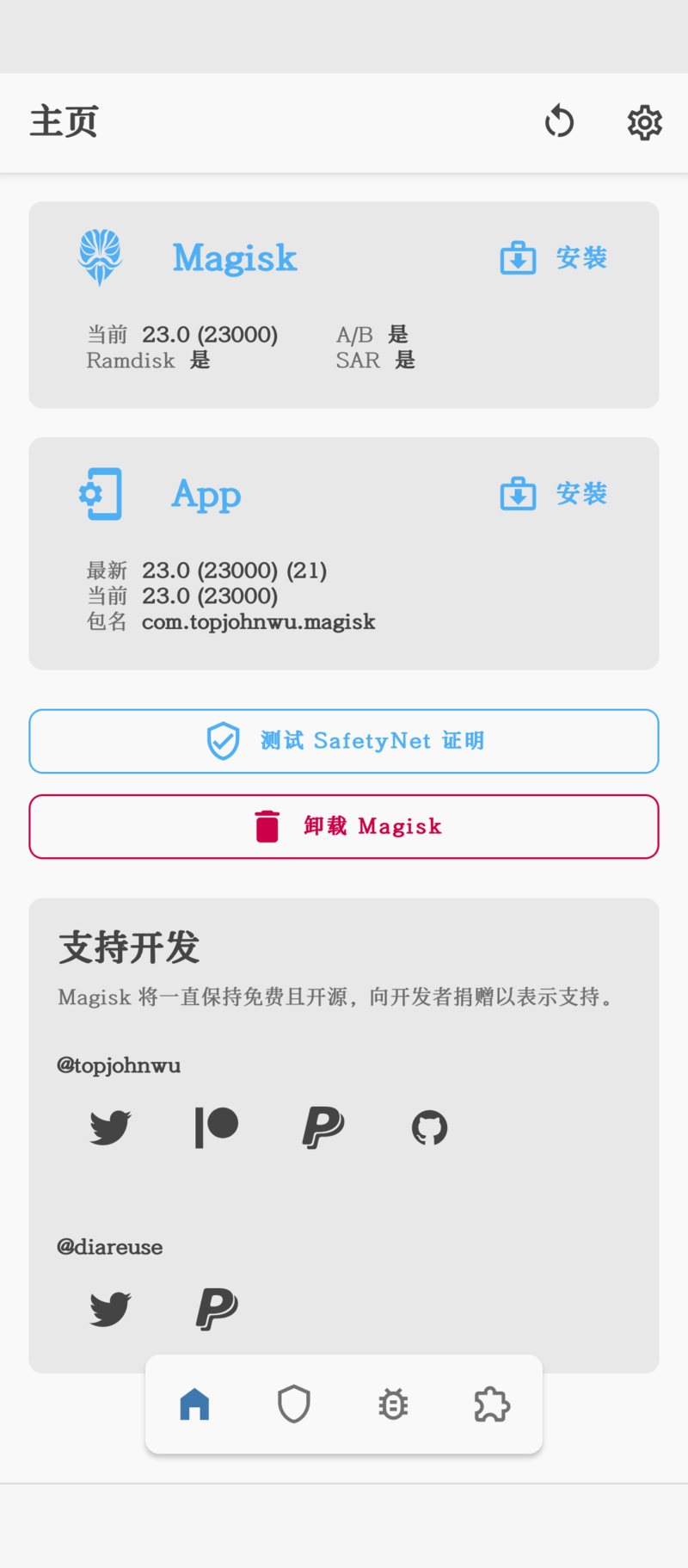Switch to the logs bug tab
The image size is (688, 1568).
(x=393, y=1404)
